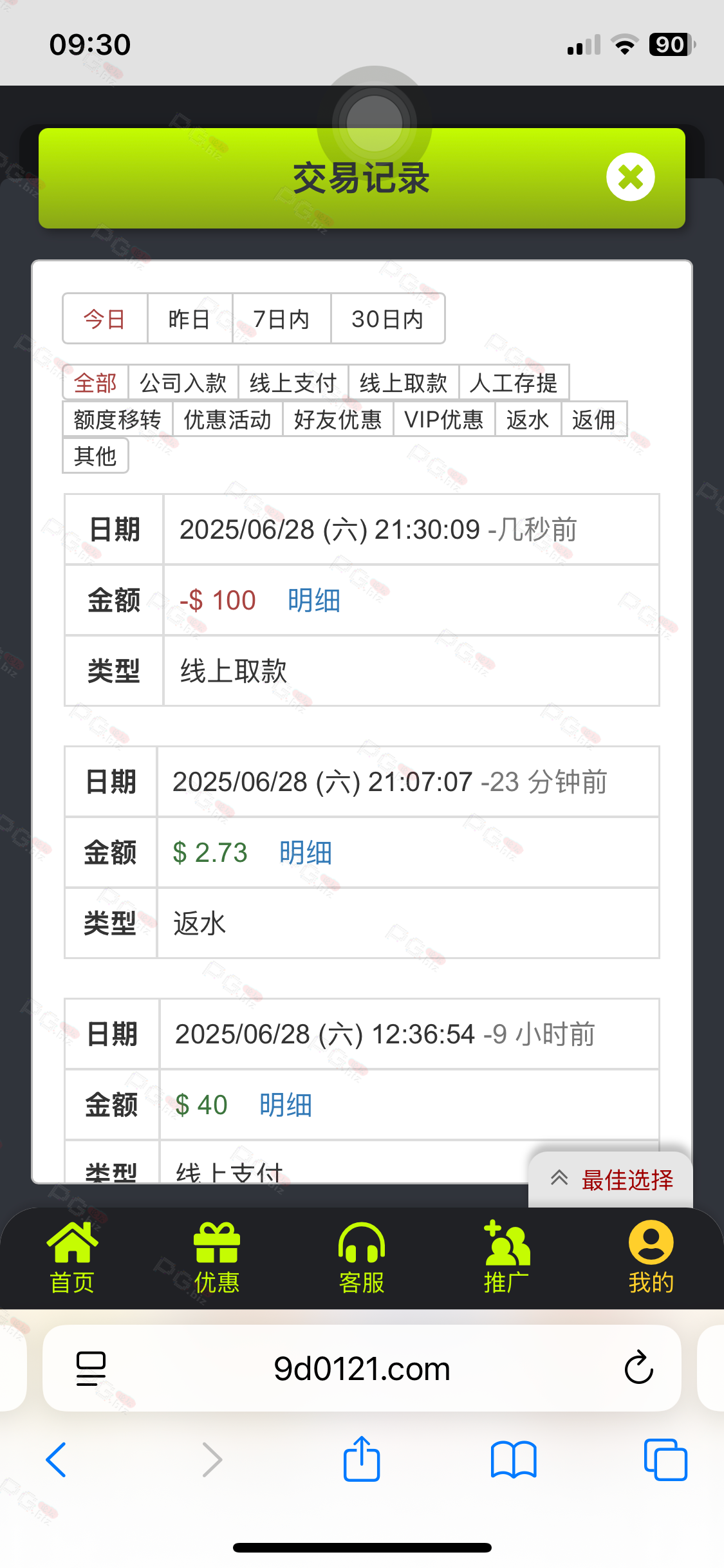Reload the page in Safari
Image resolution: width=724 pixels, height=1568 pixels.
pyautogui.click(x=638, y=1368)
